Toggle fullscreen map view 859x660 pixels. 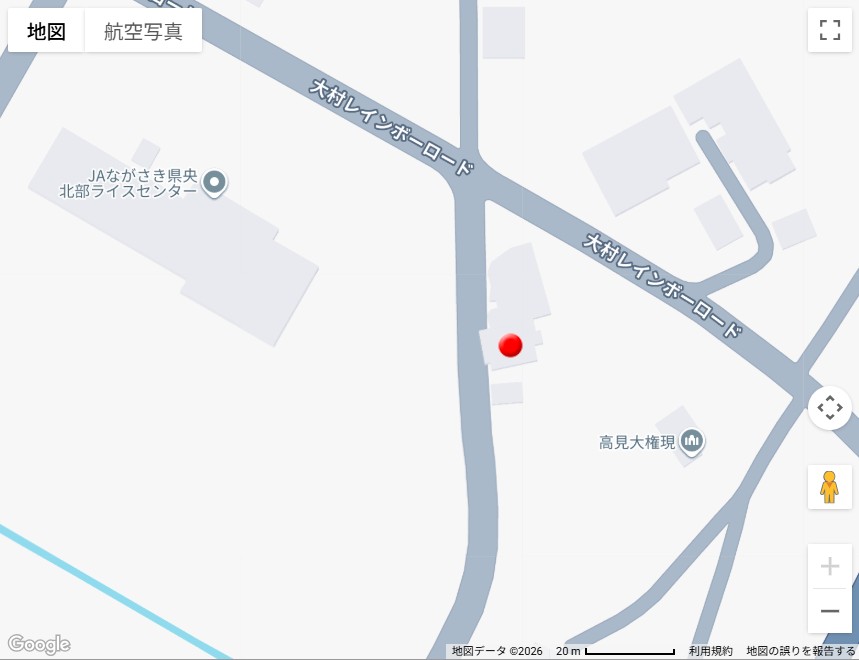click(829, 30)
